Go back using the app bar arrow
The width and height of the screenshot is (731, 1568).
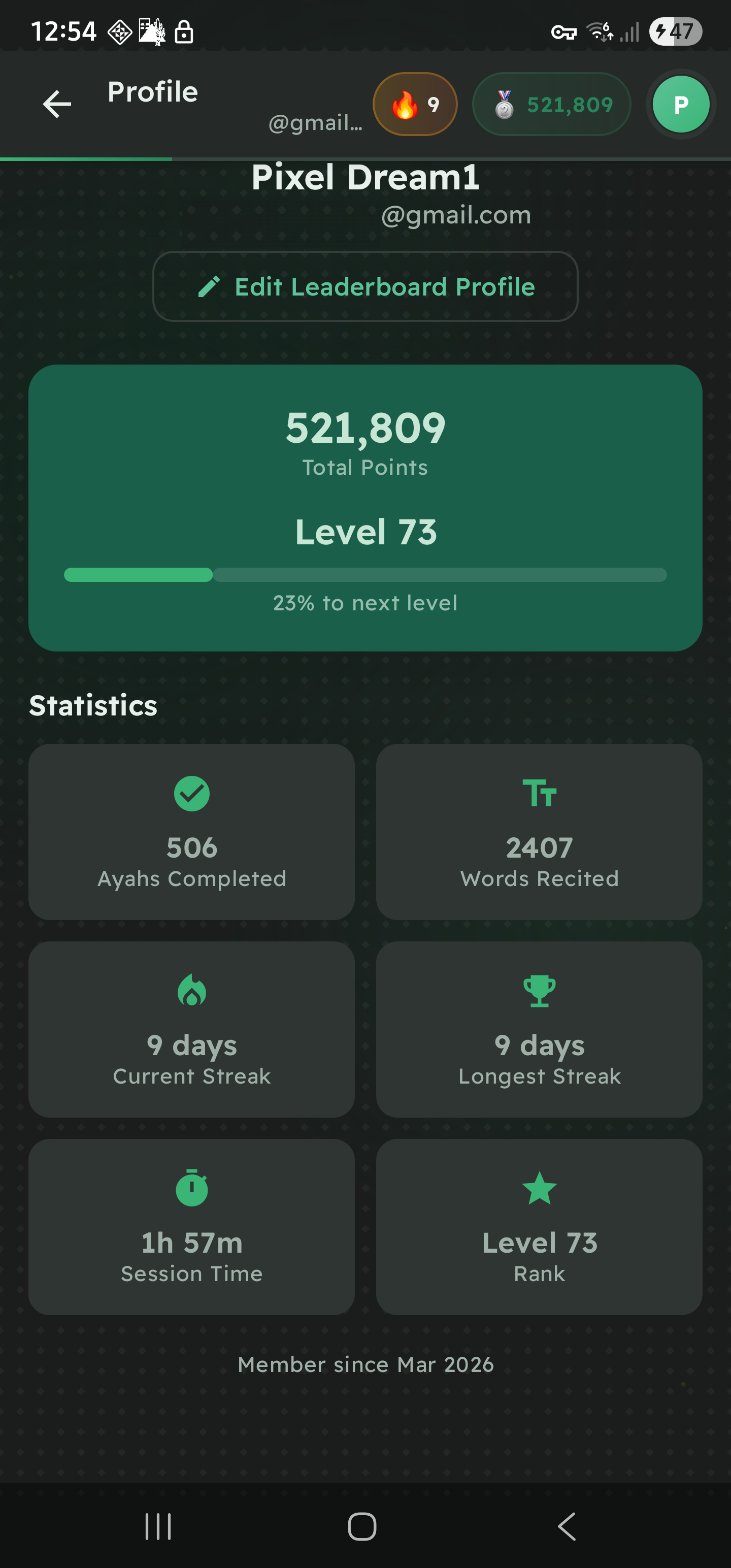coord(57,104)
